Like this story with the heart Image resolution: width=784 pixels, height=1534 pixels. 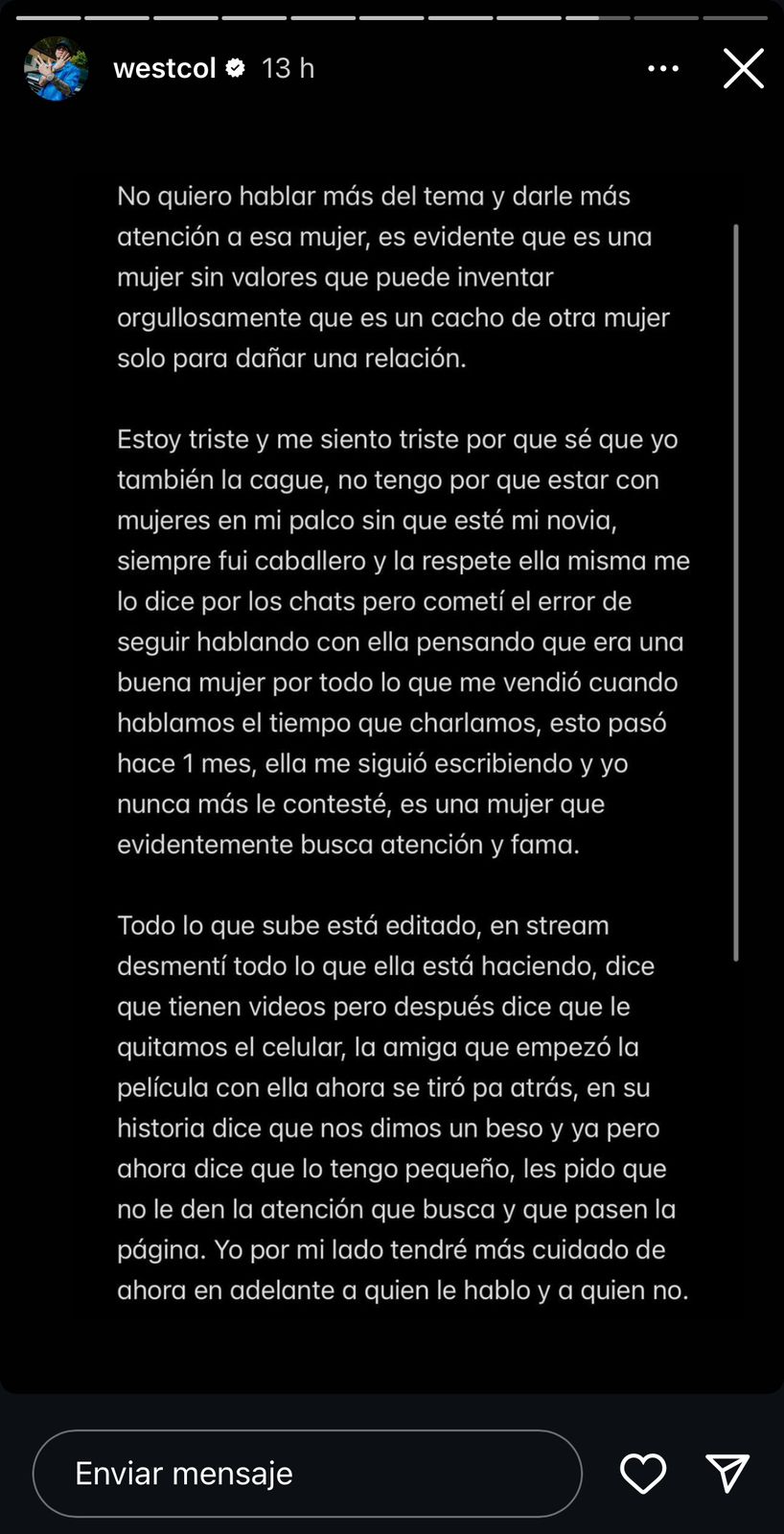(x=642, y=1473)
